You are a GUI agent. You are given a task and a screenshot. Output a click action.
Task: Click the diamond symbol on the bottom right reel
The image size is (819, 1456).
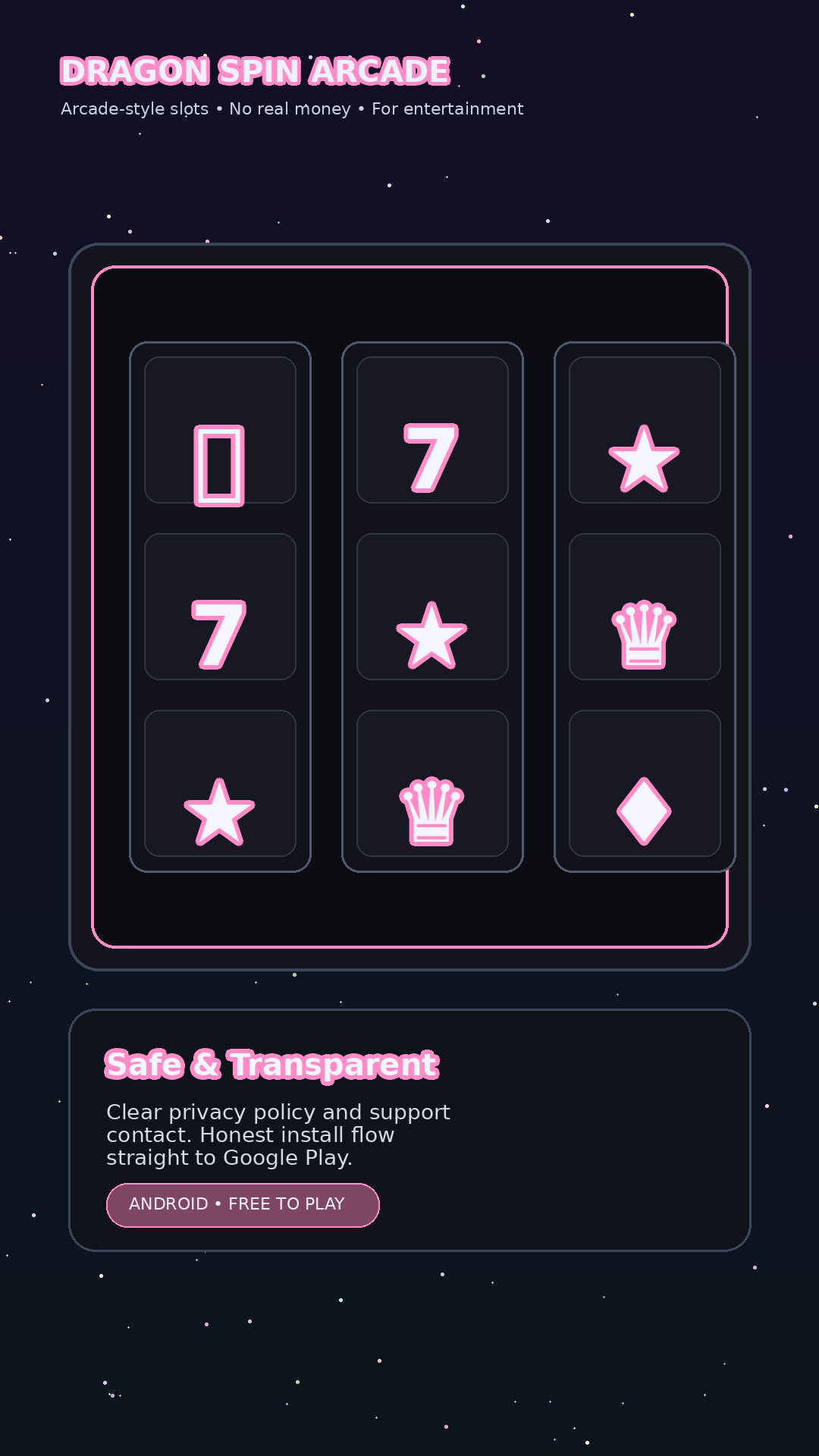coord(644,810)
